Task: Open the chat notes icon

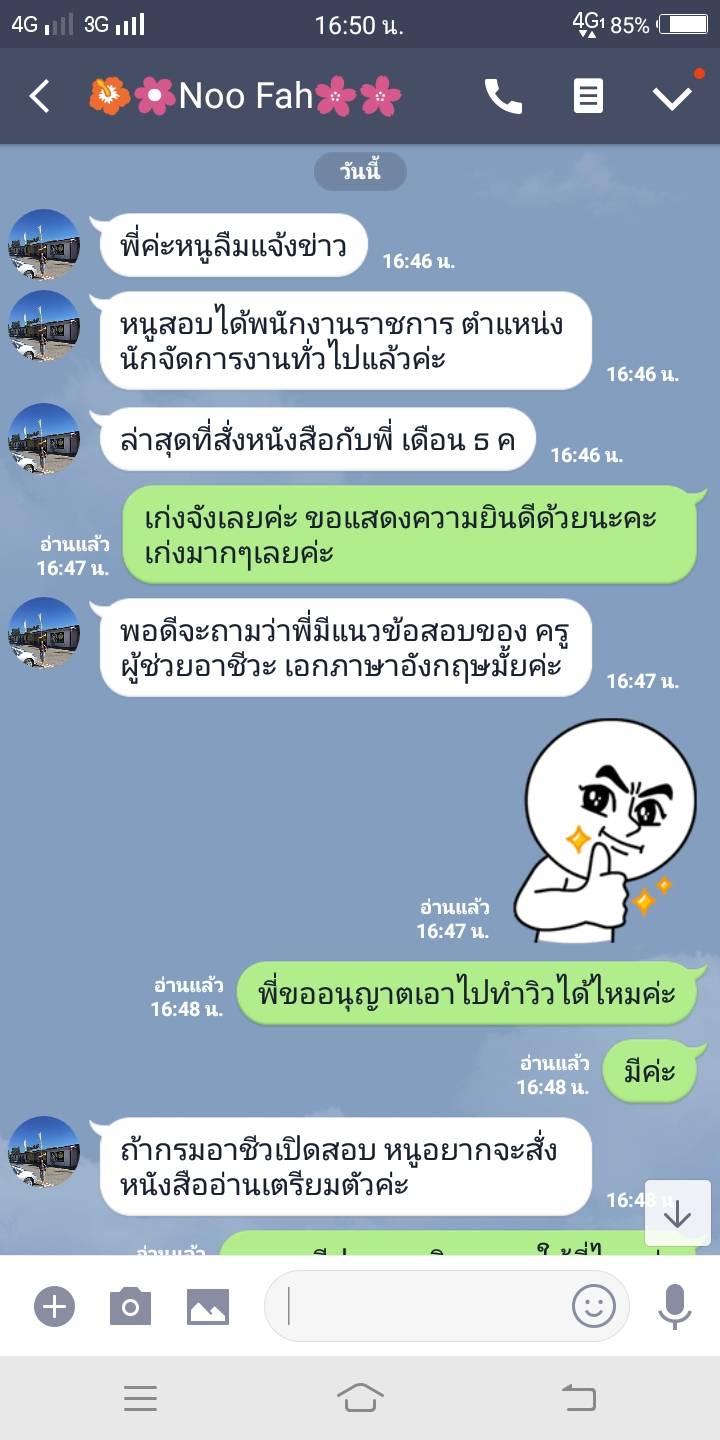Action: coord(588,97)
